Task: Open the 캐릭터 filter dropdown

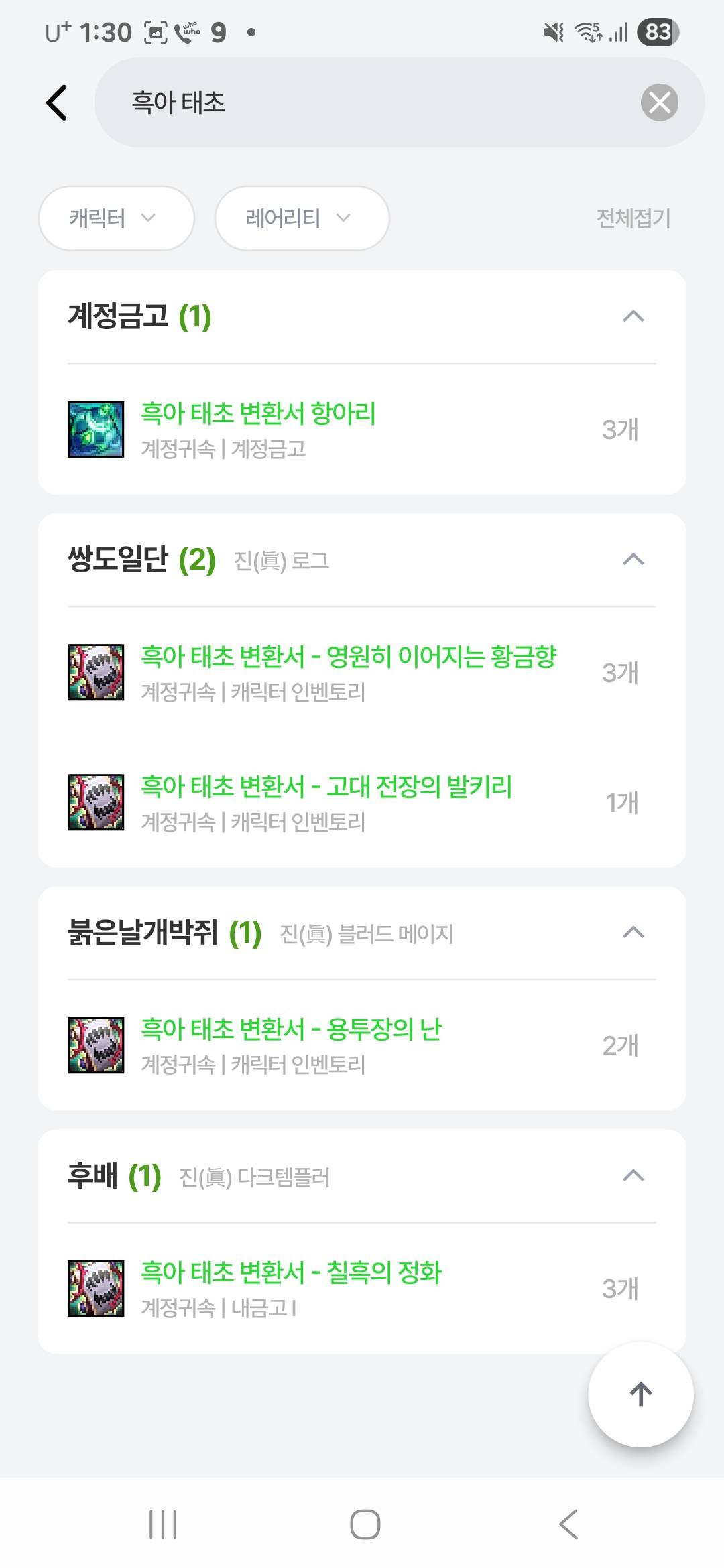Action: tap(116, 218)
